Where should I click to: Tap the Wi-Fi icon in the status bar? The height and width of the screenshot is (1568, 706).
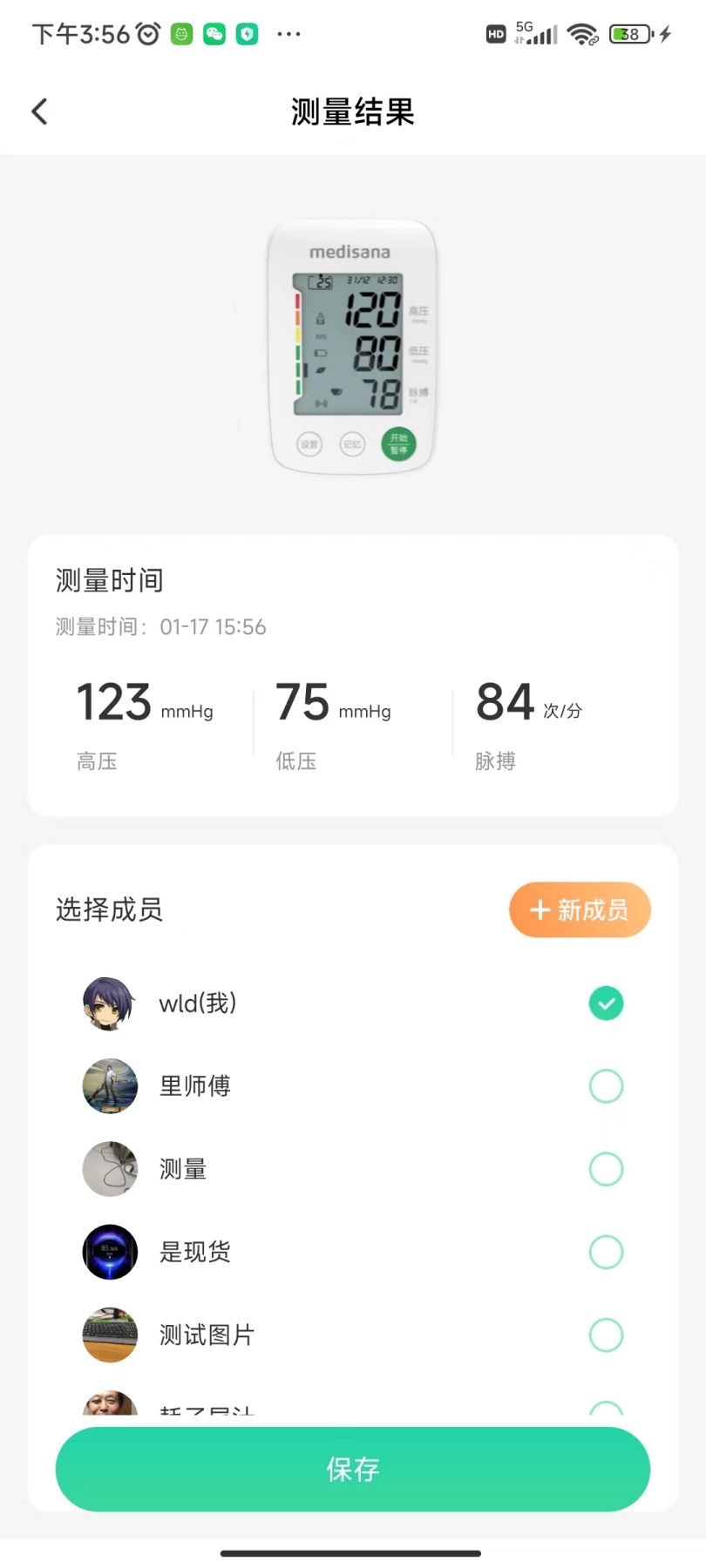pos(582,34)
